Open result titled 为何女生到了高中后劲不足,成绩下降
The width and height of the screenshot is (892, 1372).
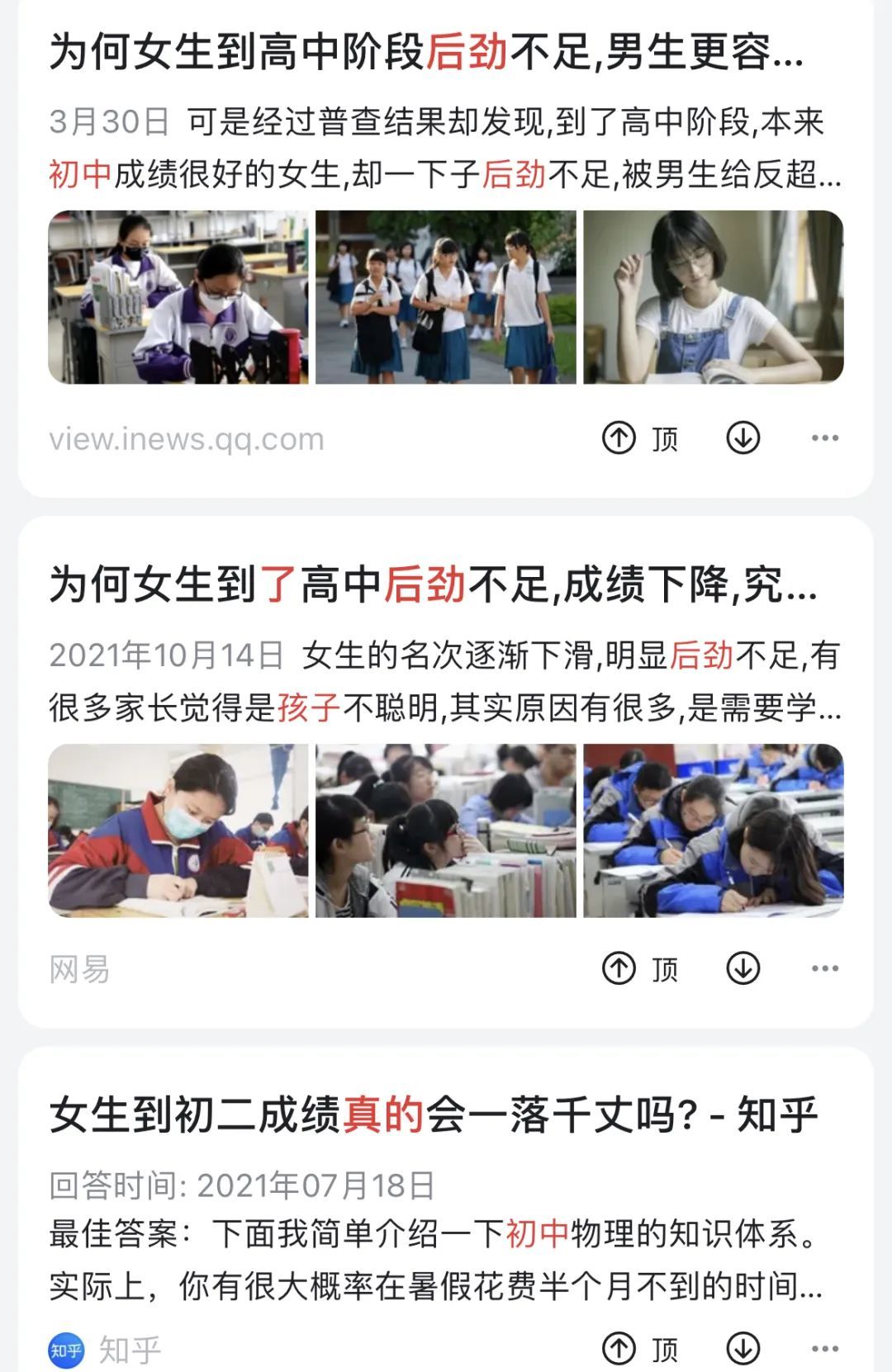pos(433,585)
